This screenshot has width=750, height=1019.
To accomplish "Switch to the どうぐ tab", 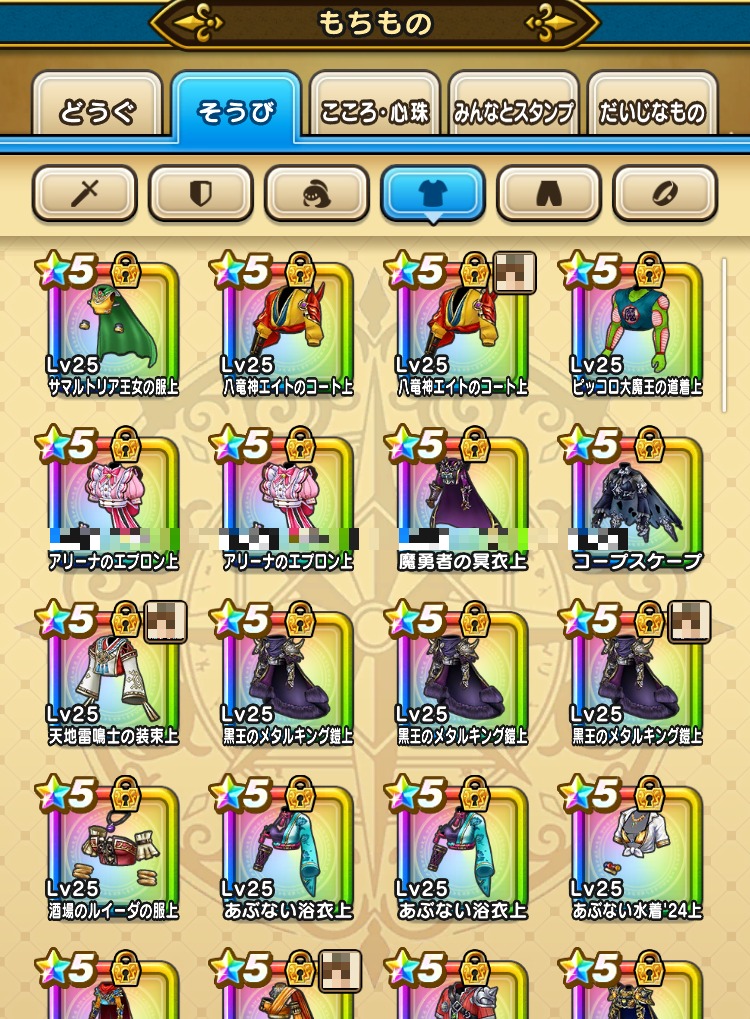I will [x=97, y=112].
